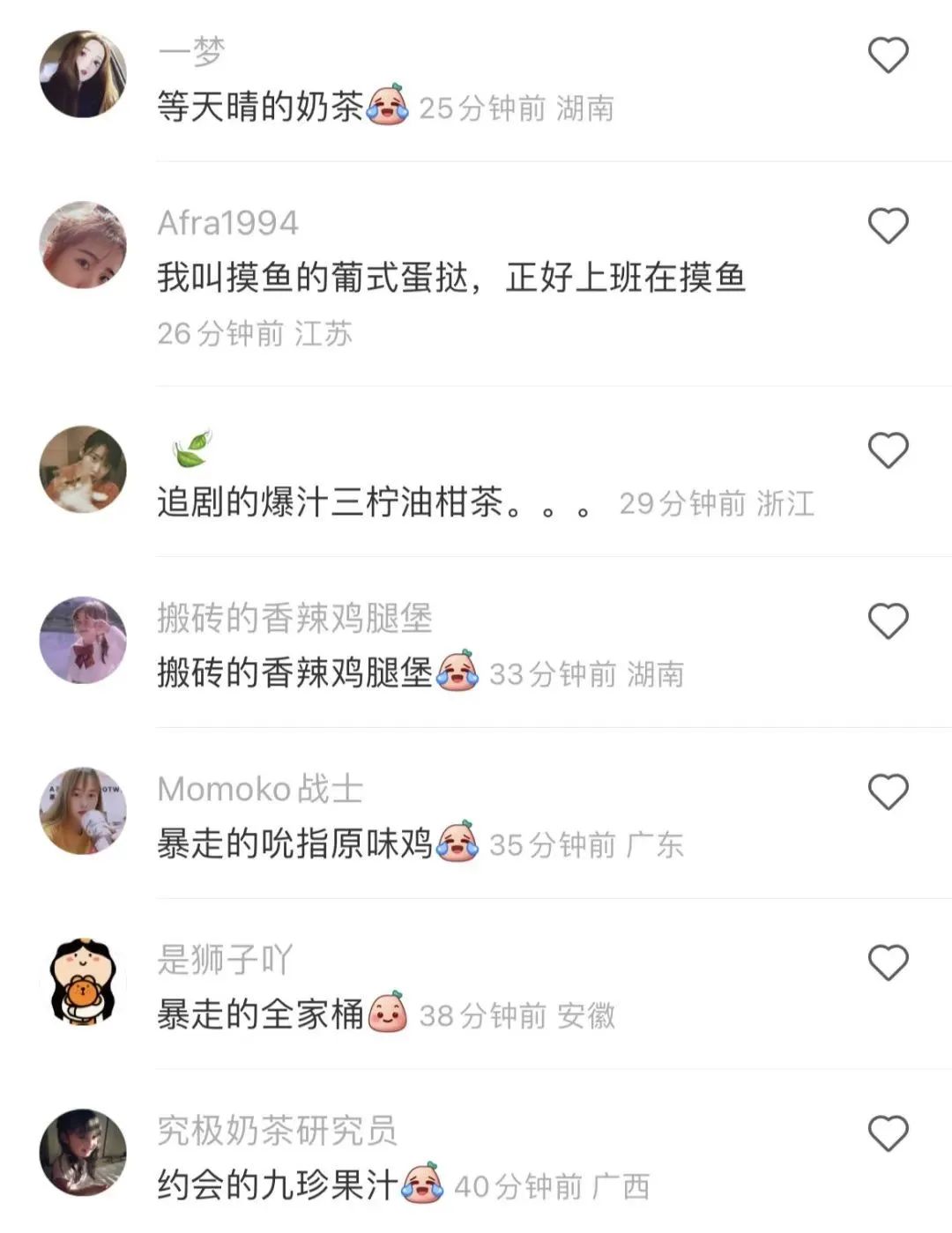Like the 追剧的爆汁三柠油柑茶 comment

(888, 450)
